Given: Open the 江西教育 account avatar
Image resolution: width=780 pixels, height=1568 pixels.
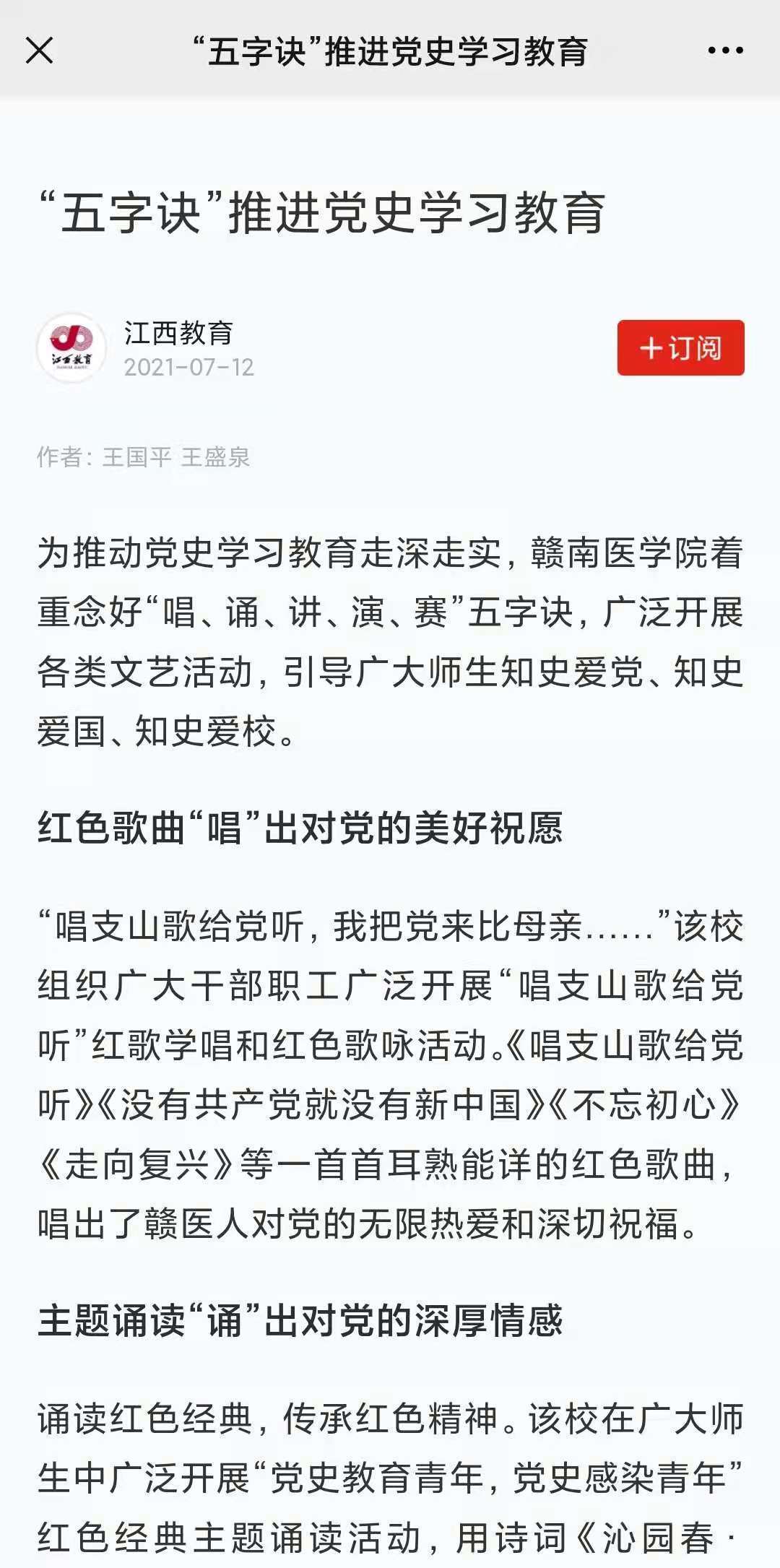Looking at the screenshot, I should tap(71, 347).
